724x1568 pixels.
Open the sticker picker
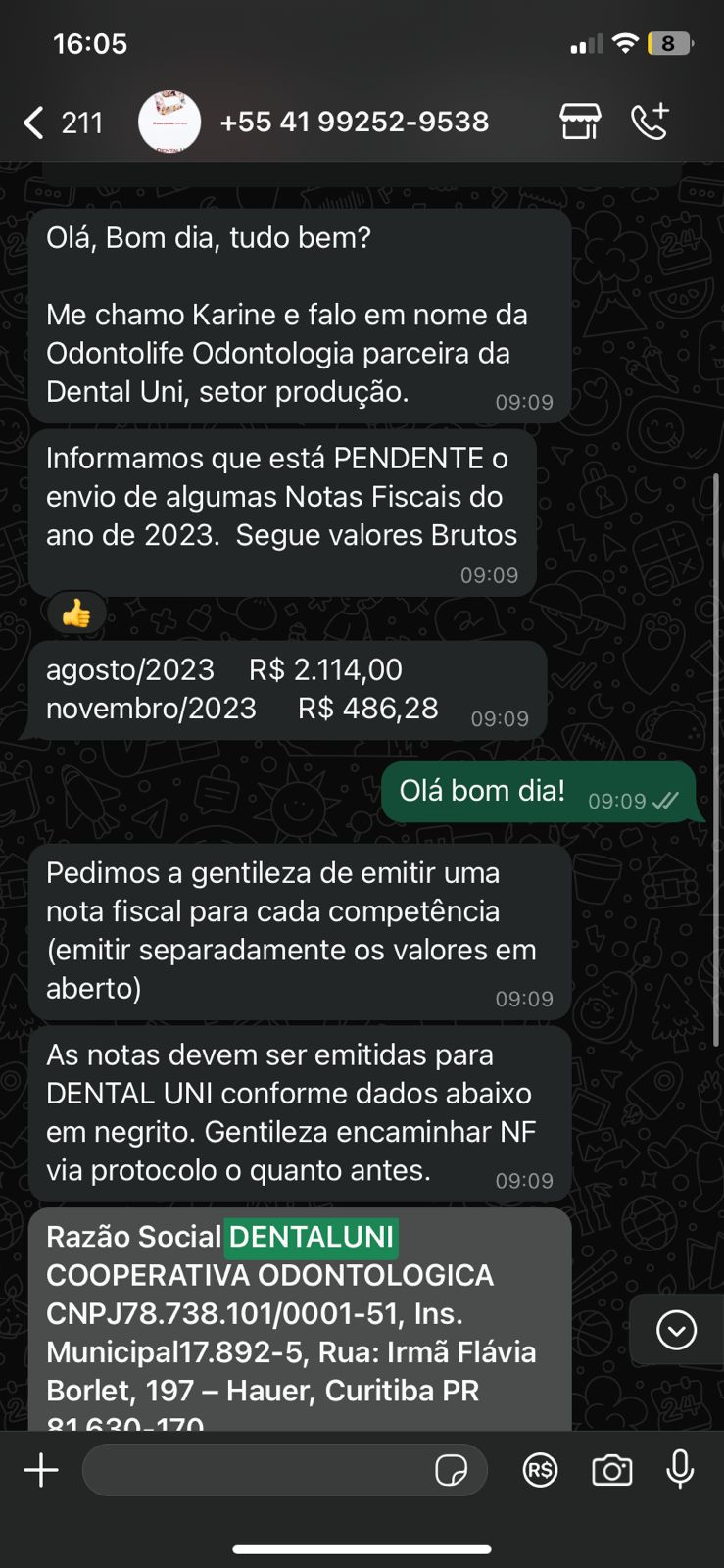point(451,1470)
